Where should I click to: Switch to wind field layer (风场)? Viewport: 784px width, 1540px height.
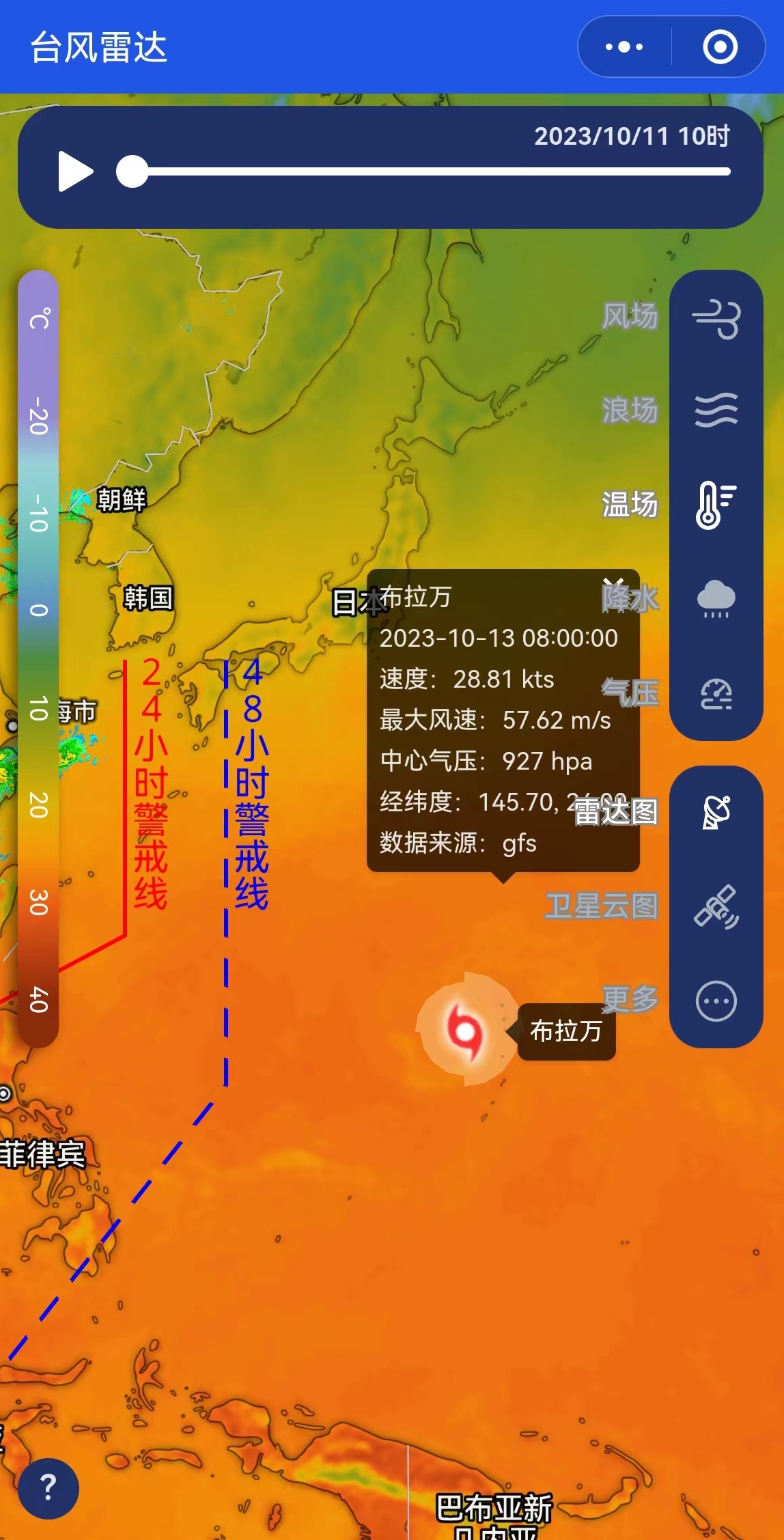pyautogui.click(x=716, y=319)
